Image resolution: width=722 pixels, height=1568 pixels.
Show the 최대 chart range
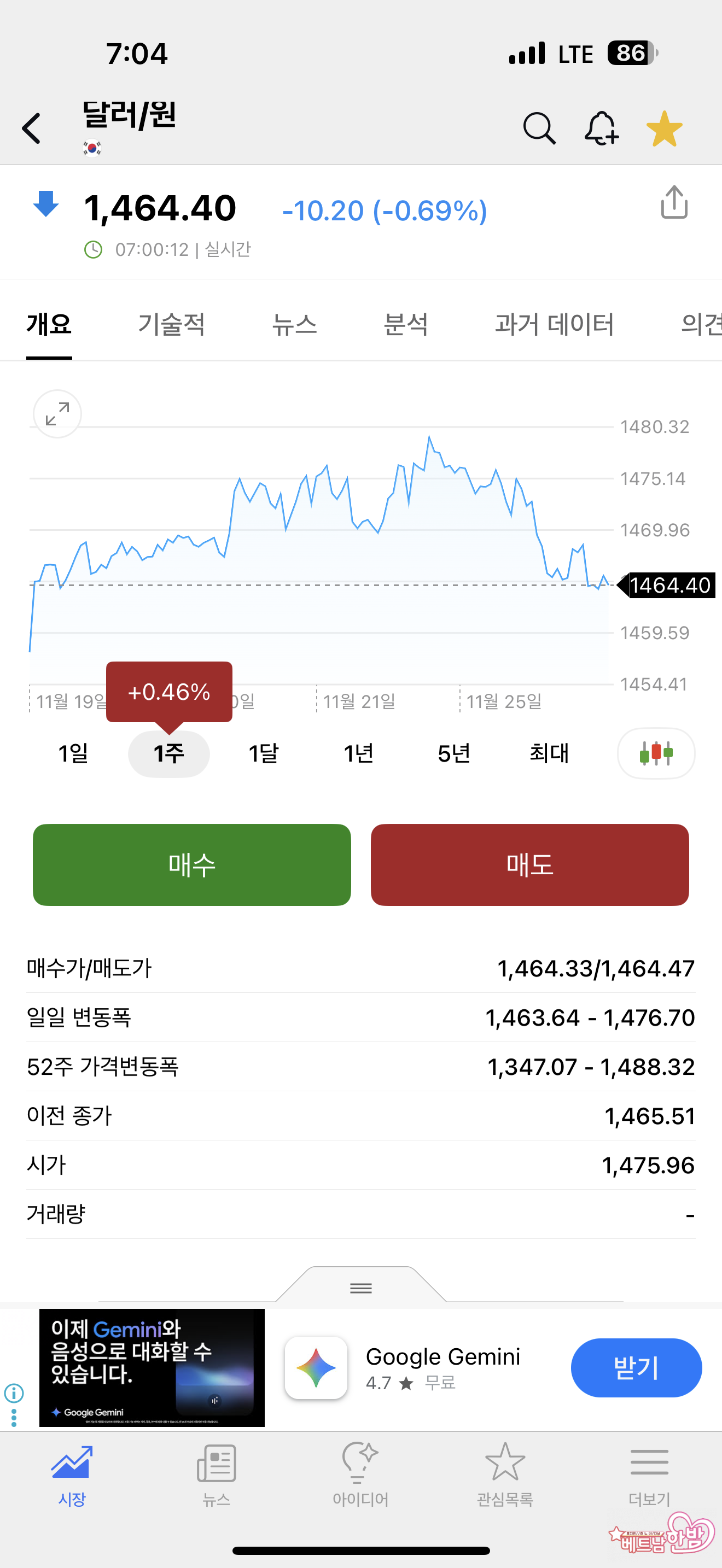tap(549, 753)
